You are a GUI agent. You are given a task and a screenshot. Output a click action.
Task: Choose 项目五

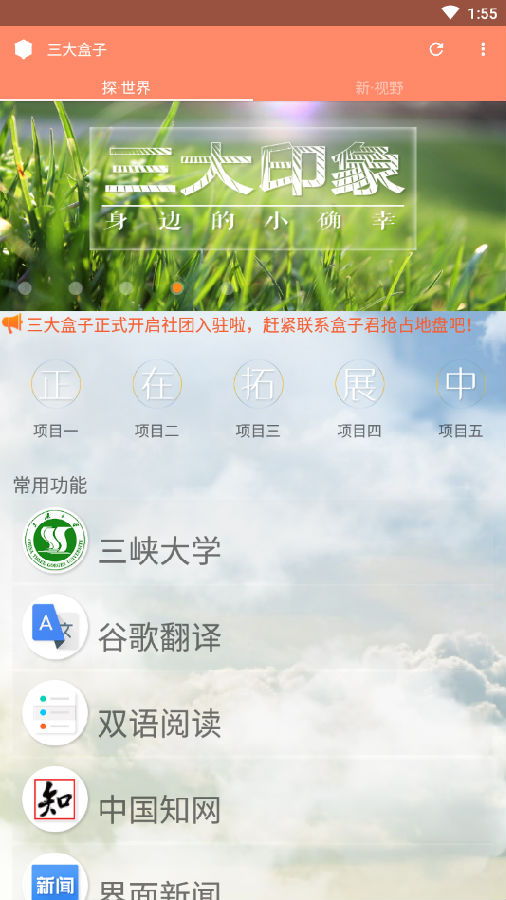point(461,399)
